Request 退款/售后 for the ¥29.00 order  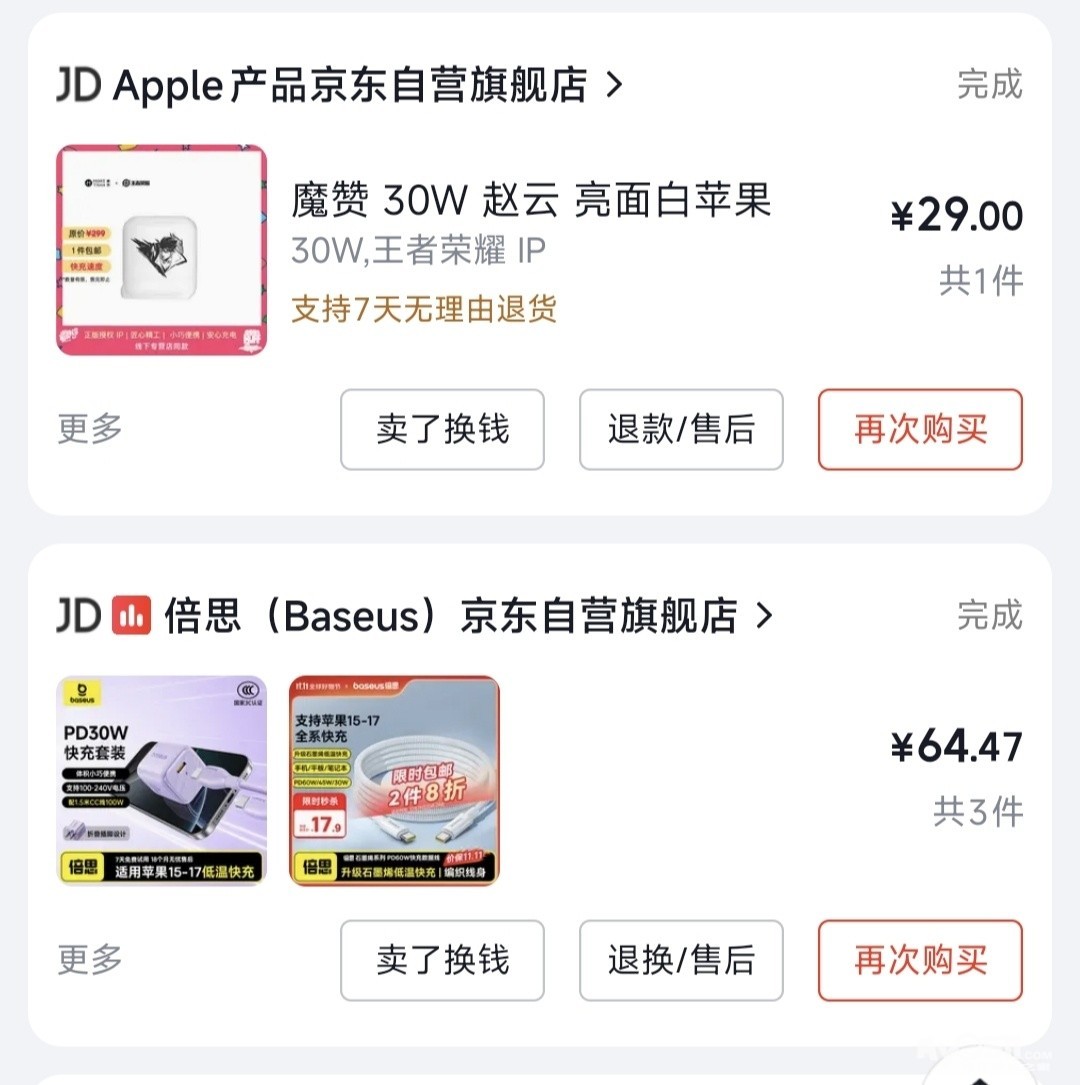coord(681,430)
